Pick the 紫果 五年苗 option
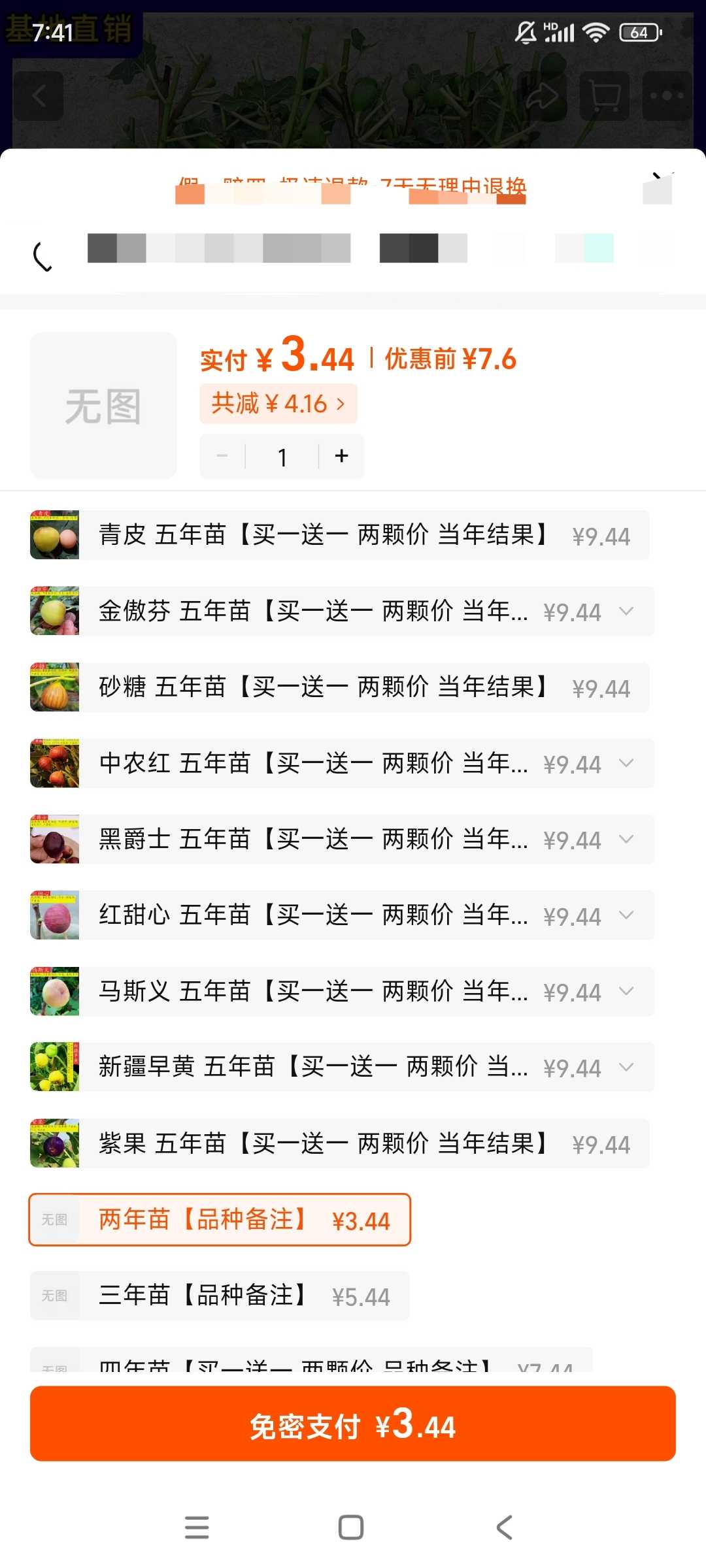This screenshot has width=706, height=1568. pos(340,1143)
